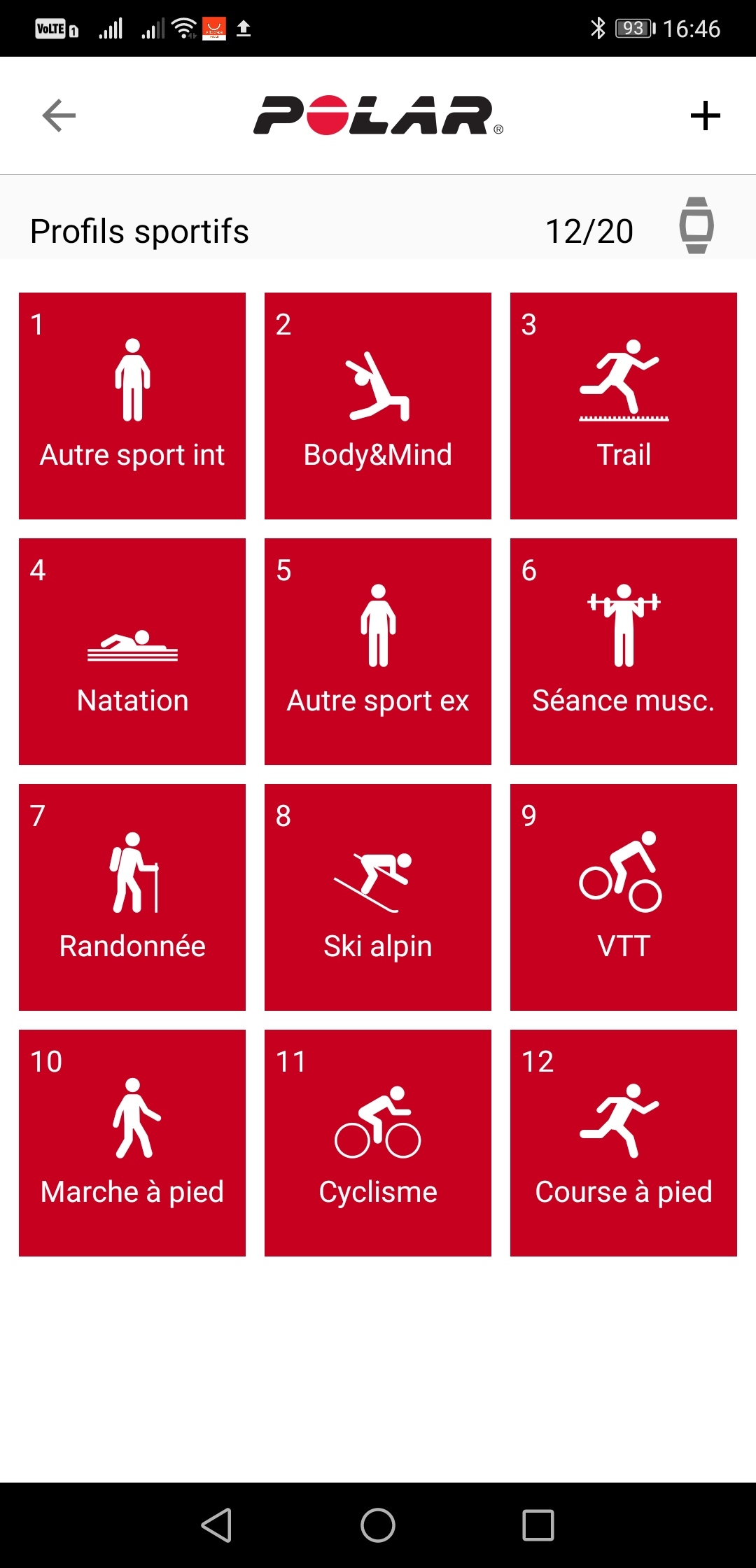Open the VTT sport profile
The width and height of the screenshot is (756, 1568).
[x=624, y=897]
